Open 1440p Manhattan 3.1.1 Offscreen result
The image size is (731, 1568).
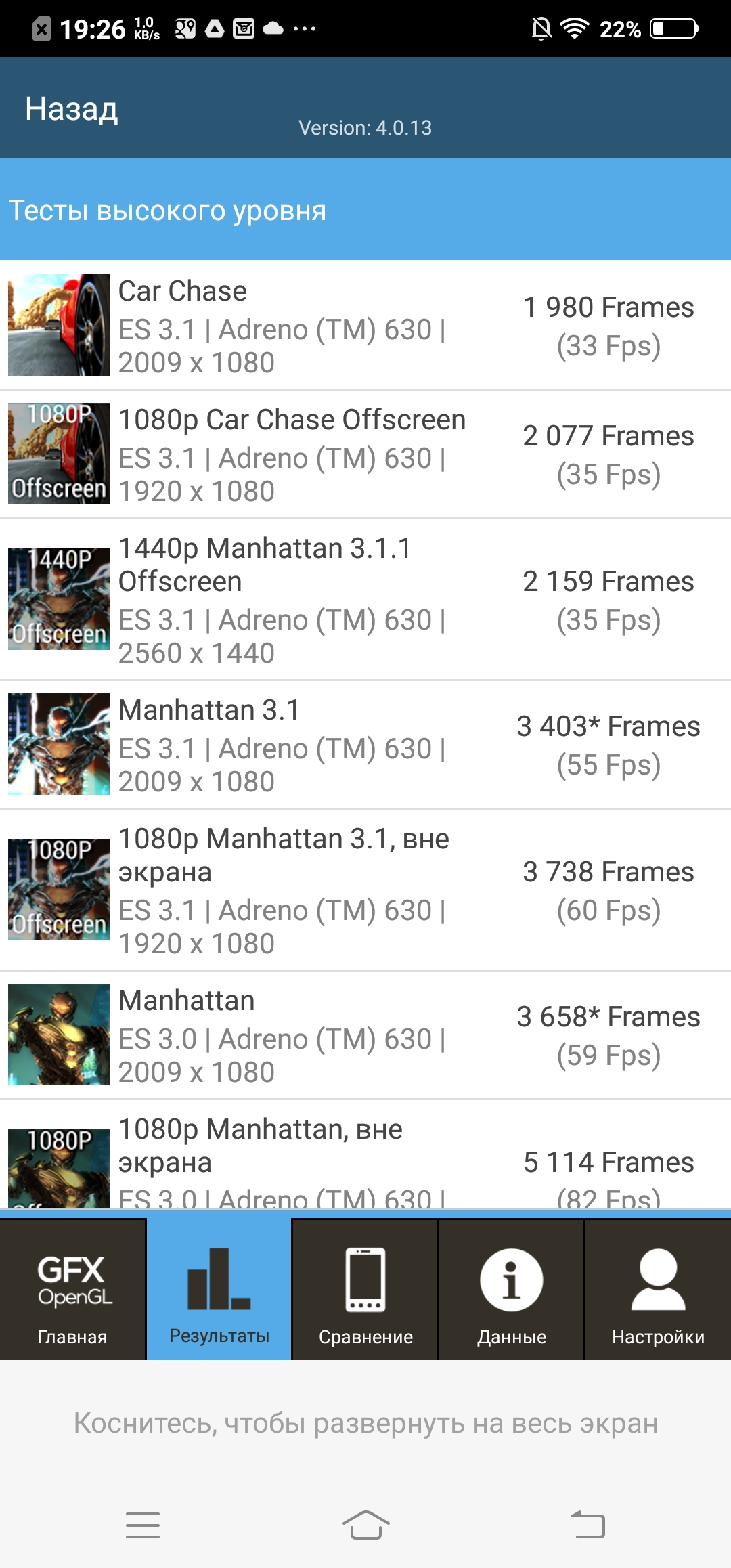point(365,600)
